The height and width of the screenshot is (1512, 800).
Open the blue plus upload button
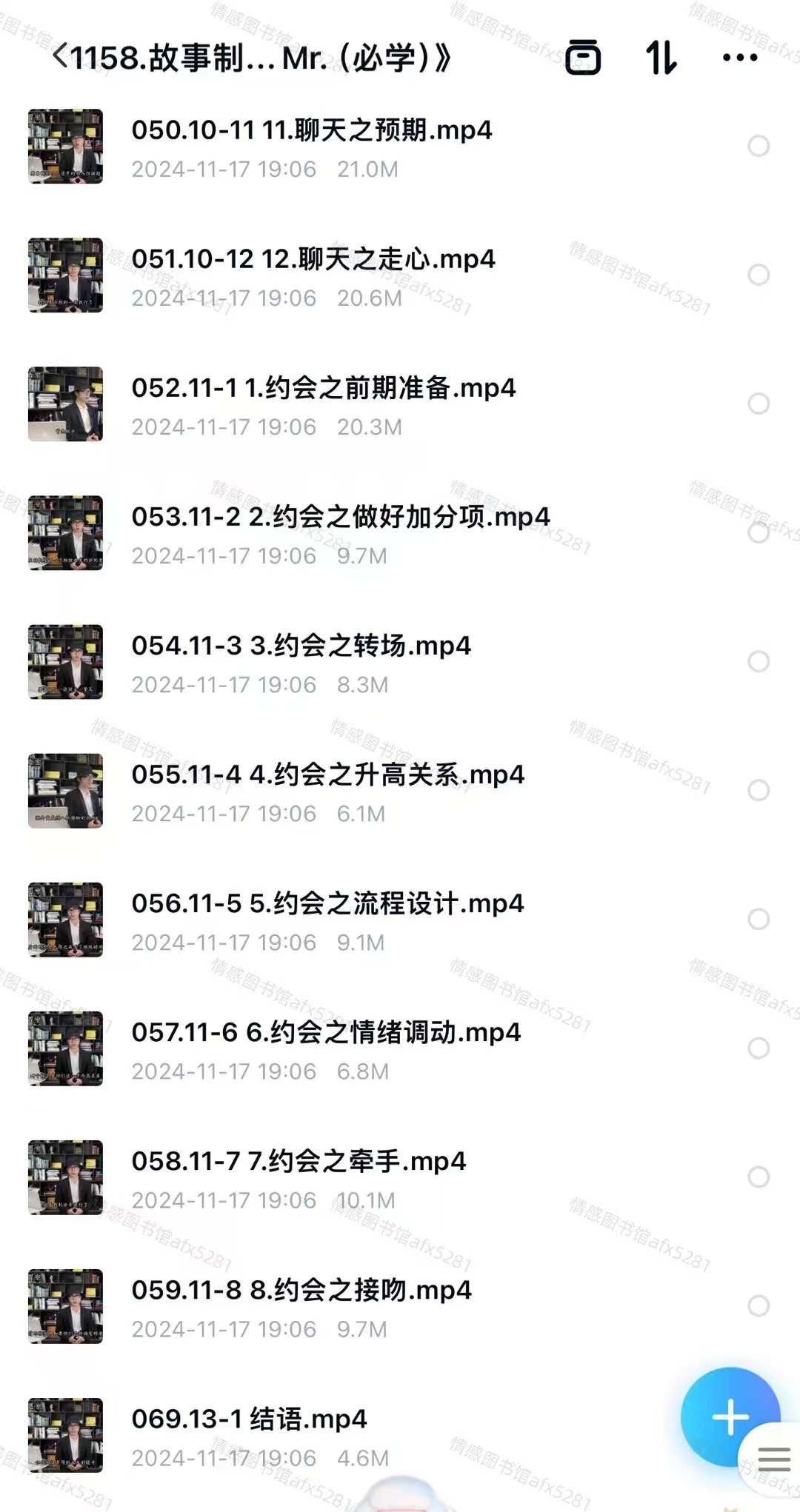pos(730,1416)
